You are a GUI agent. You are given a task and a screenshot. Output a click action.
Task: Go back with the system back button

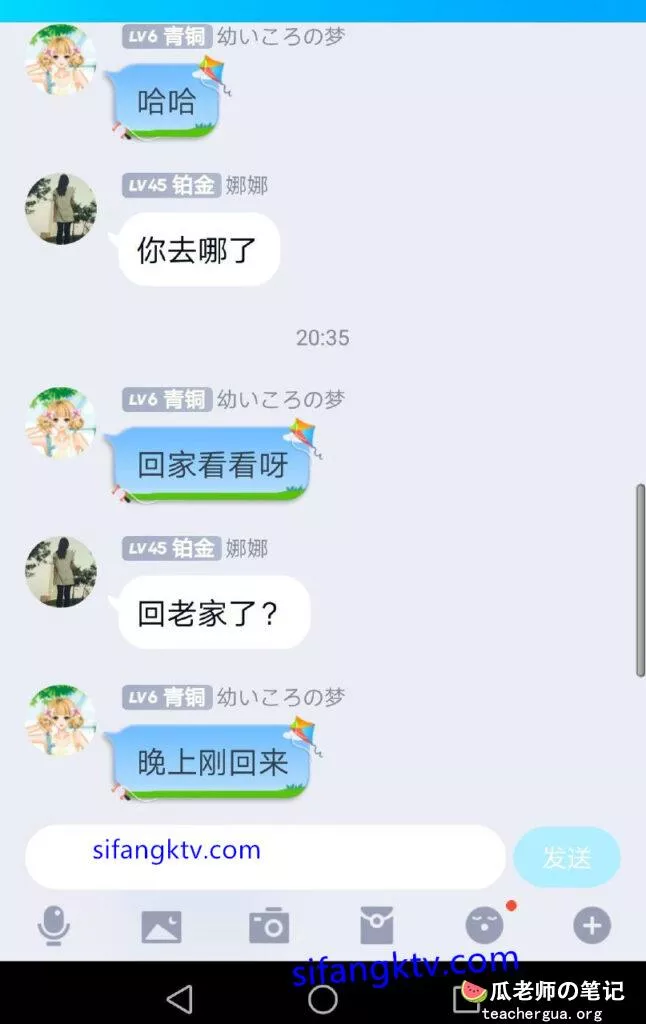179,997
